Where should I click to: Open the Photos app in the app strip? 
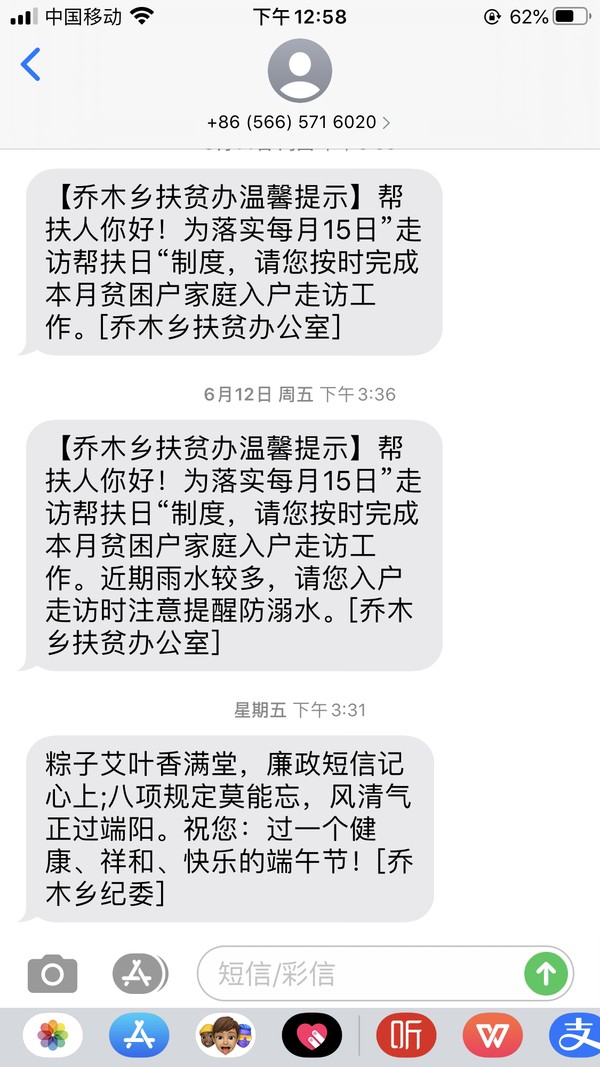pyautogui.click(x=52, y=1035)
